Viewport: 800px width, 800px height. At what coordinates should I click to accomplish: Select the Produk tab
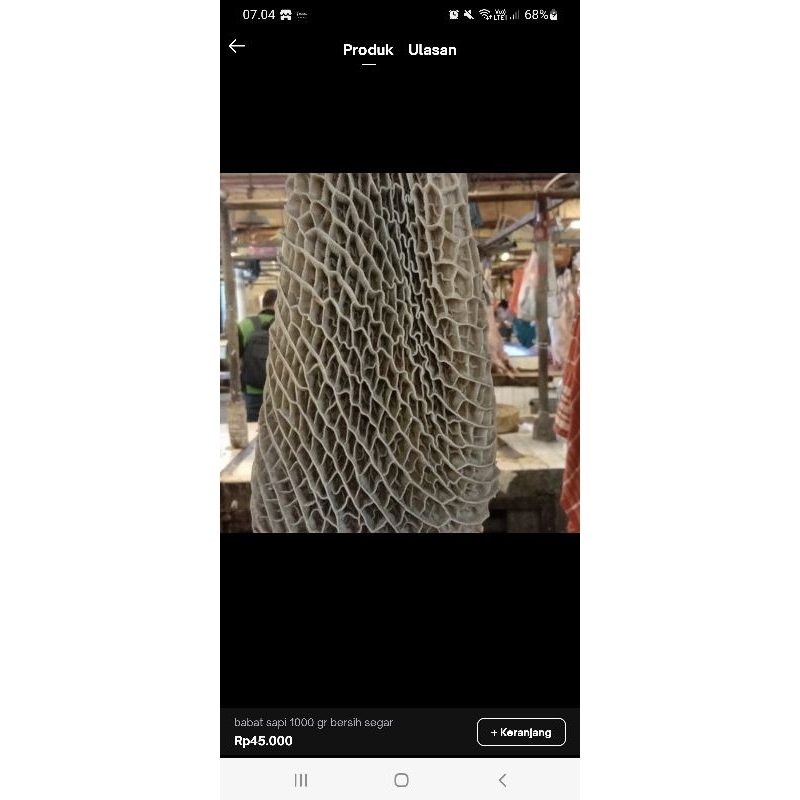(368, 50)
